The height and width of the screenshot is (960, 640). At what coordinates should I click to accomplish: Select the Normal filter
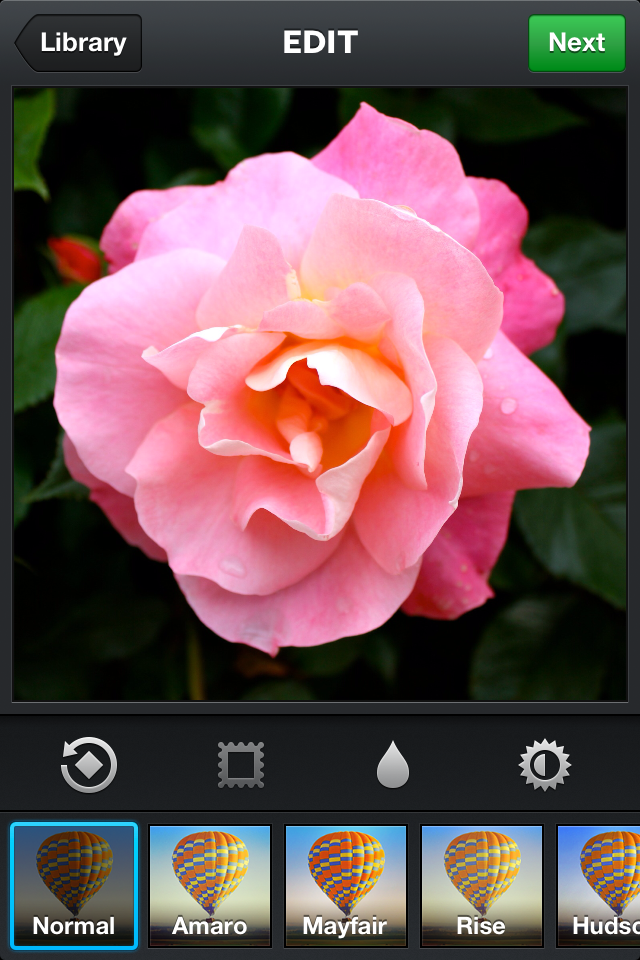pos(74,885)
